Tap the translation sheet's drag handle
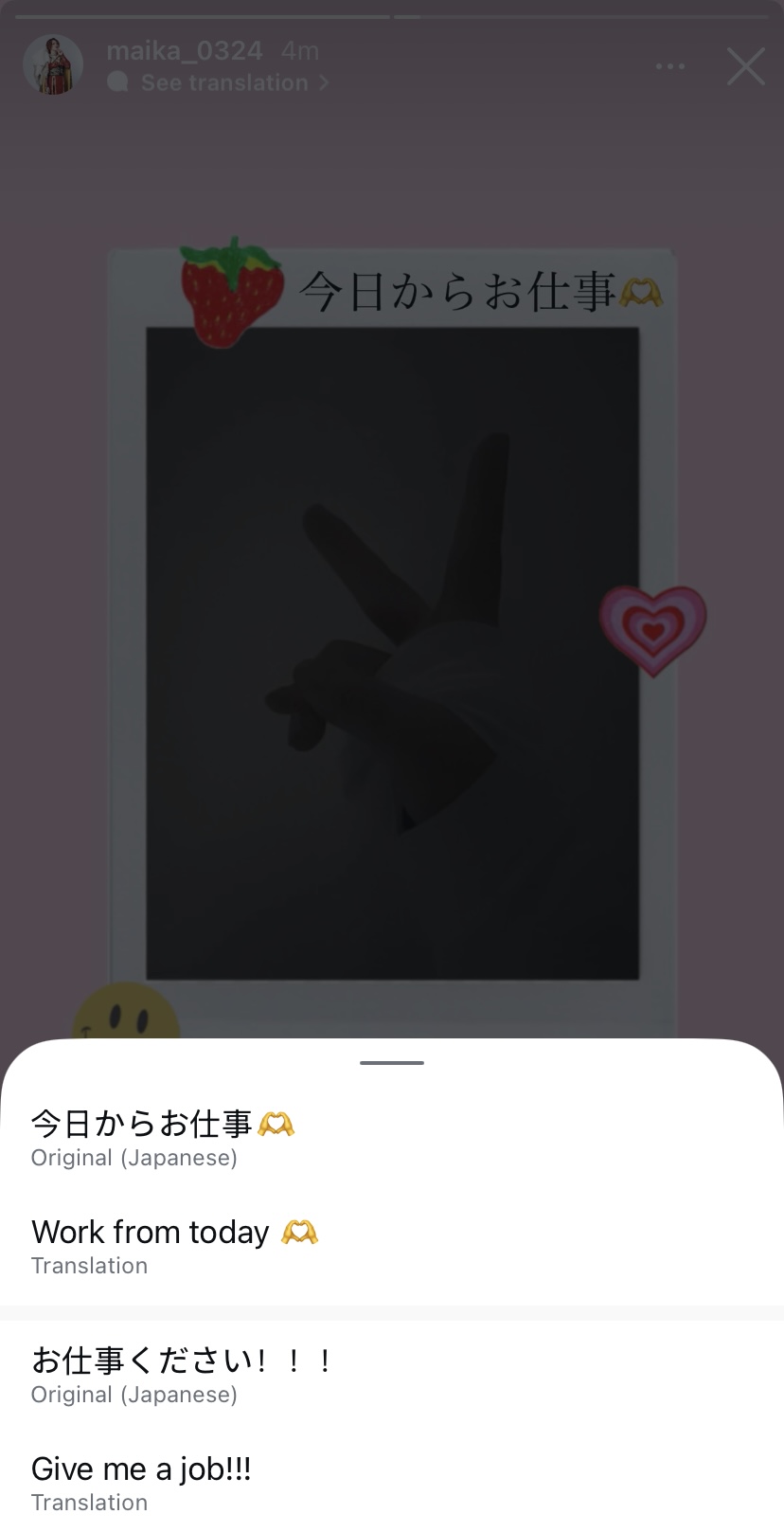This screenshot has height=1532, width=784. point(392,1063)
